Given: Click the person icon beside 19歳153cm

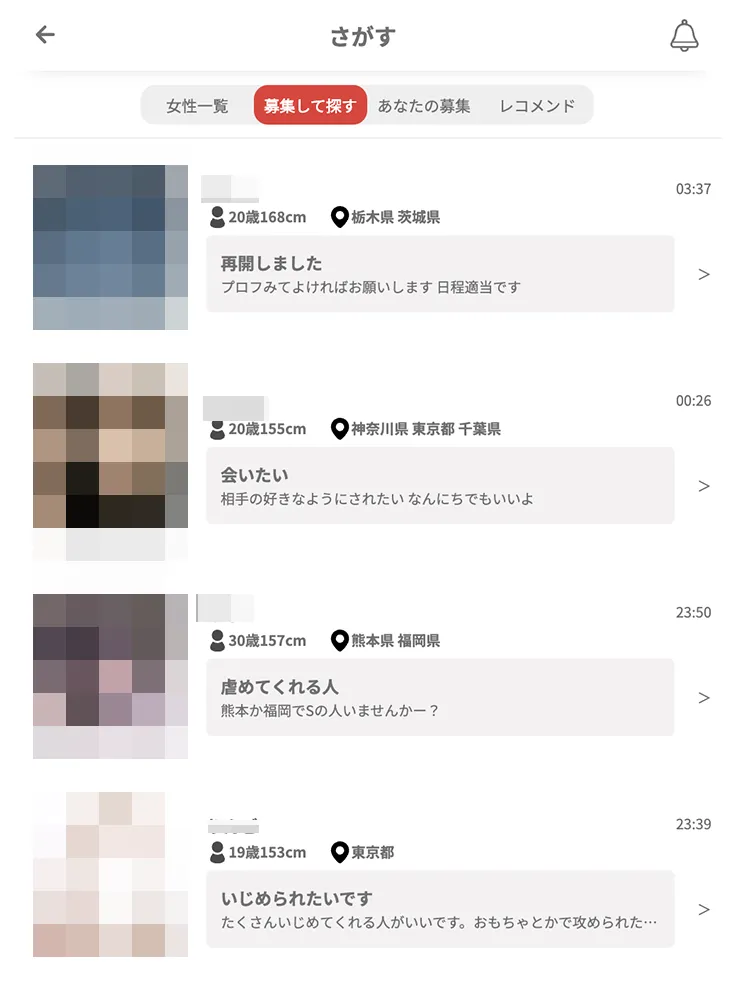Looking at the screenshot, I should tap(218, 853).
